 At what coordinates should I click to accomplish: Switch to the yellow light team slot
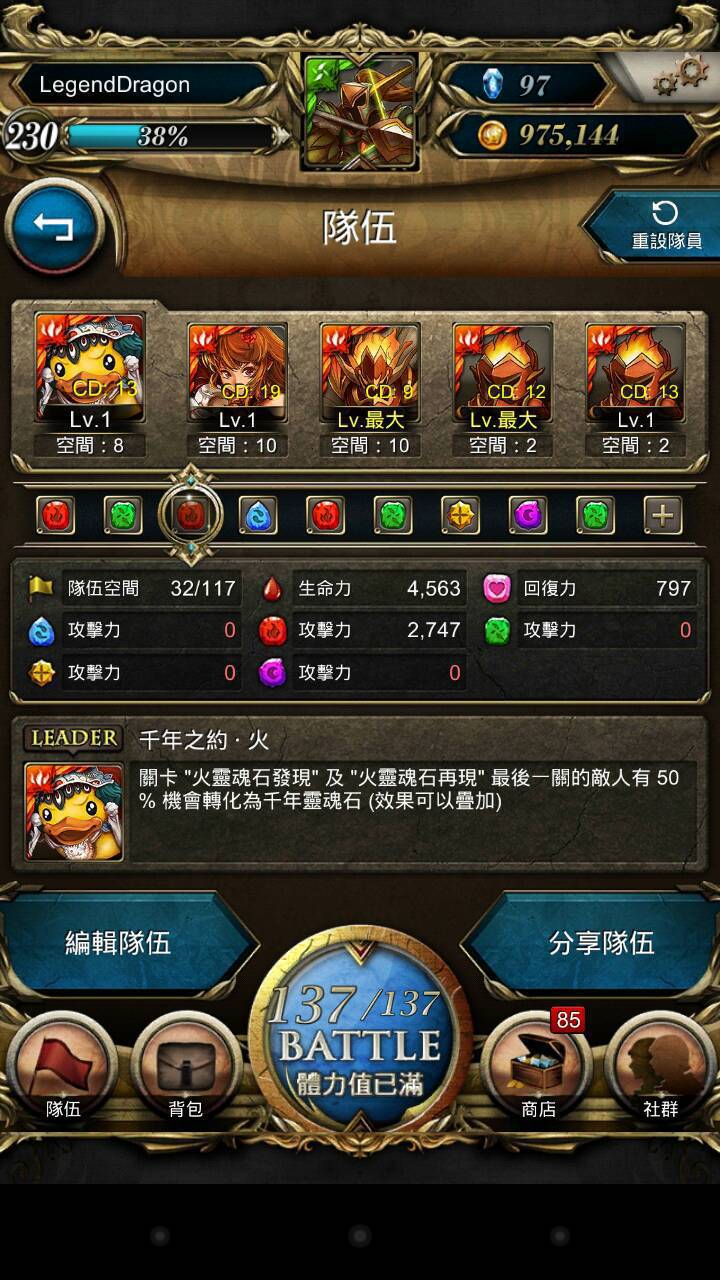[461, 516]
